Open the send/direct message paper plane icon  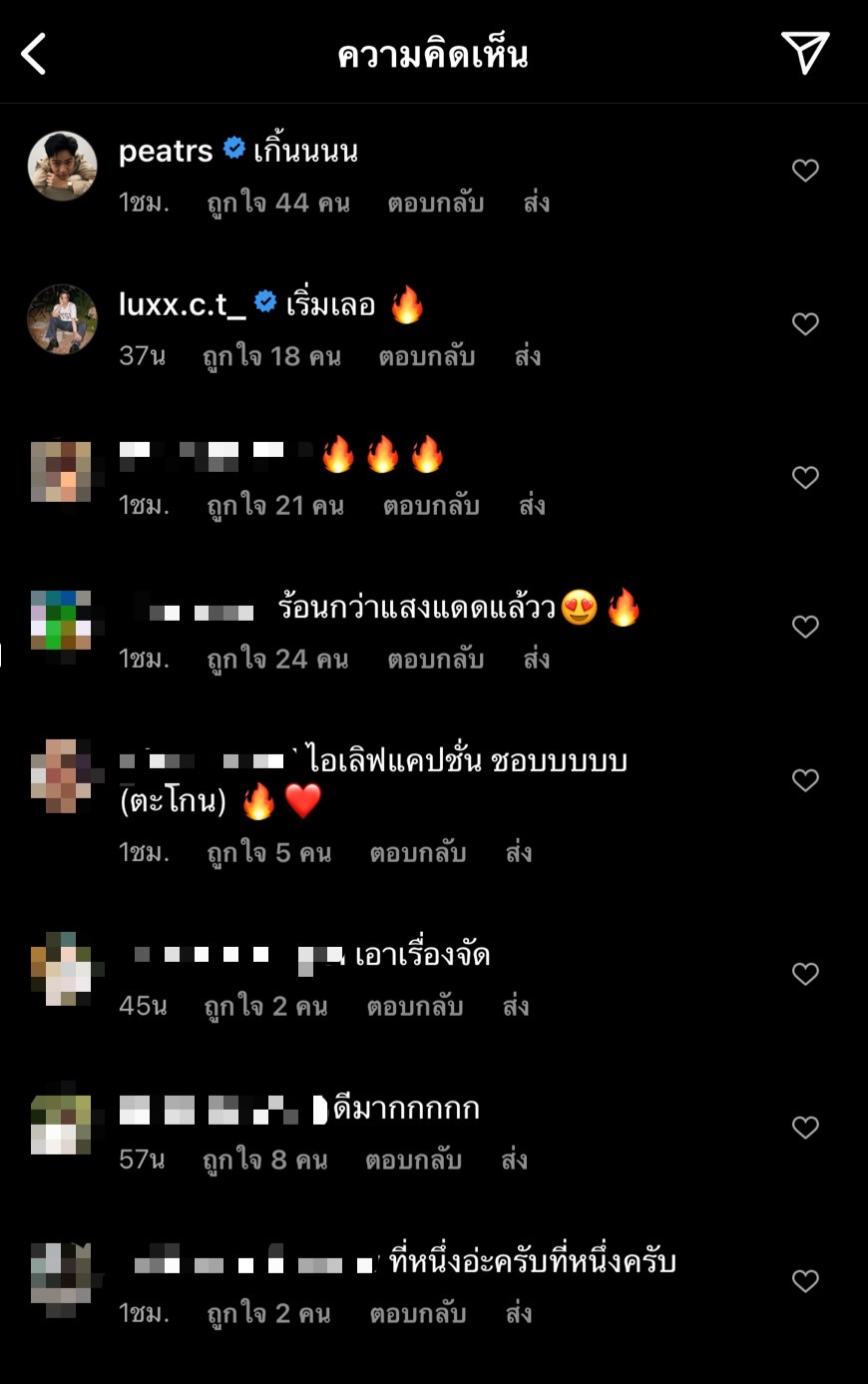click(804, 53)
